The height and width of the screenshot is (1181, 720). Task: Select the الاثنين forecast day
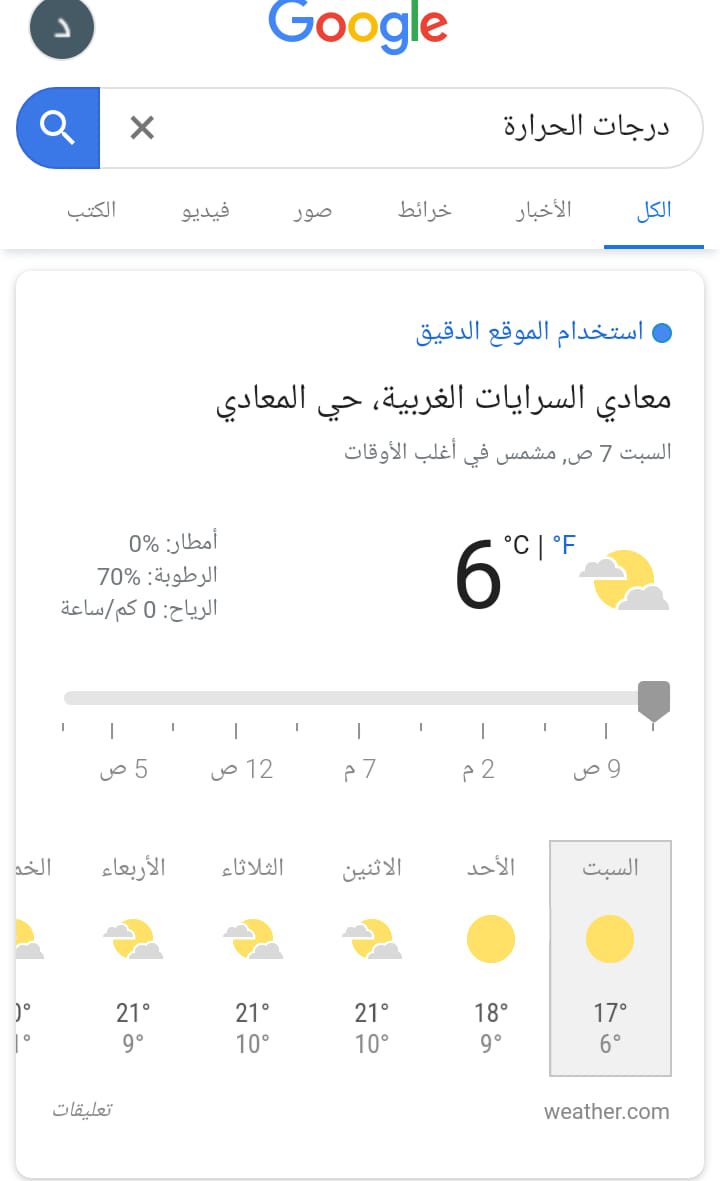coord(372,958)
